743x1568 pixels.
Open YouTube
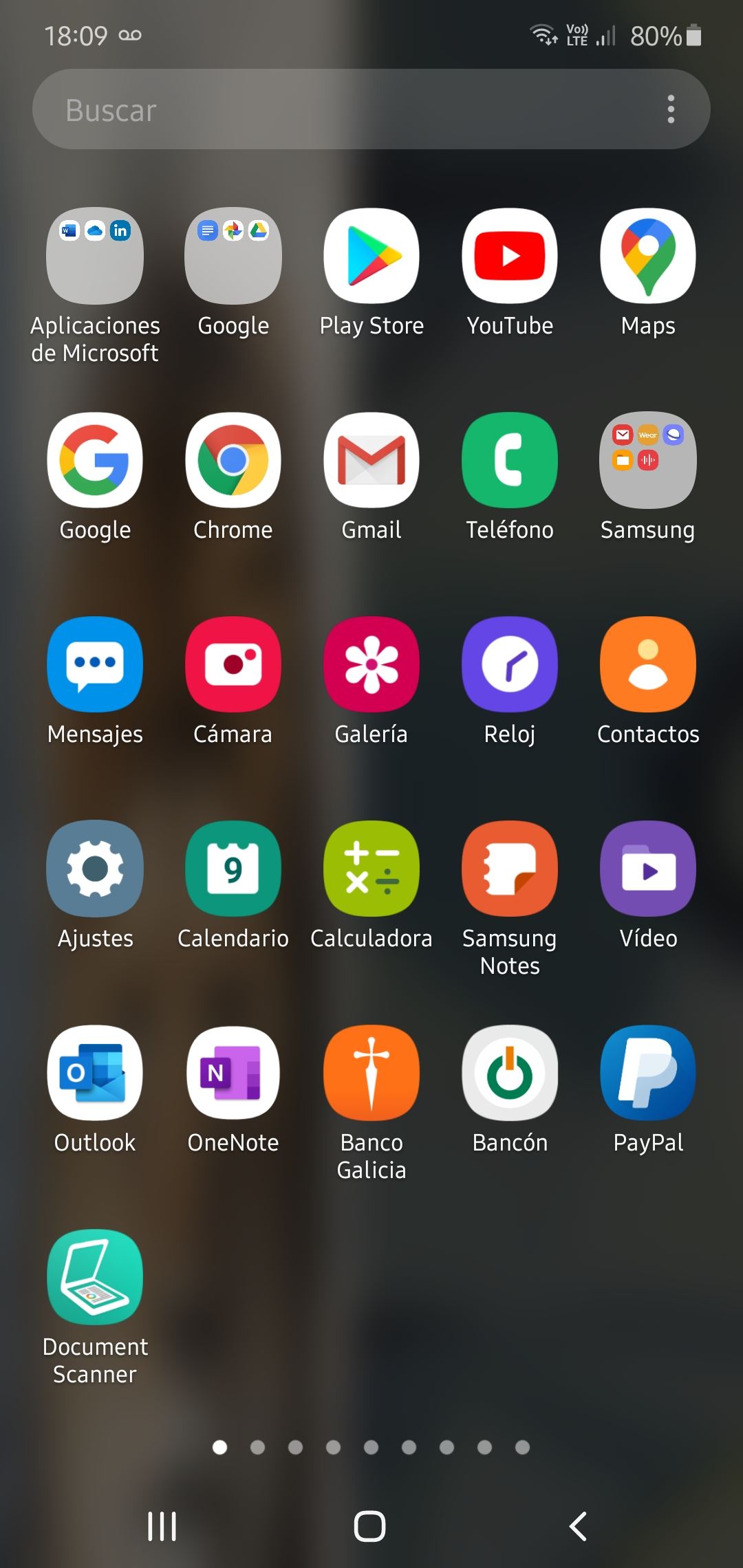tap(510, 256)
